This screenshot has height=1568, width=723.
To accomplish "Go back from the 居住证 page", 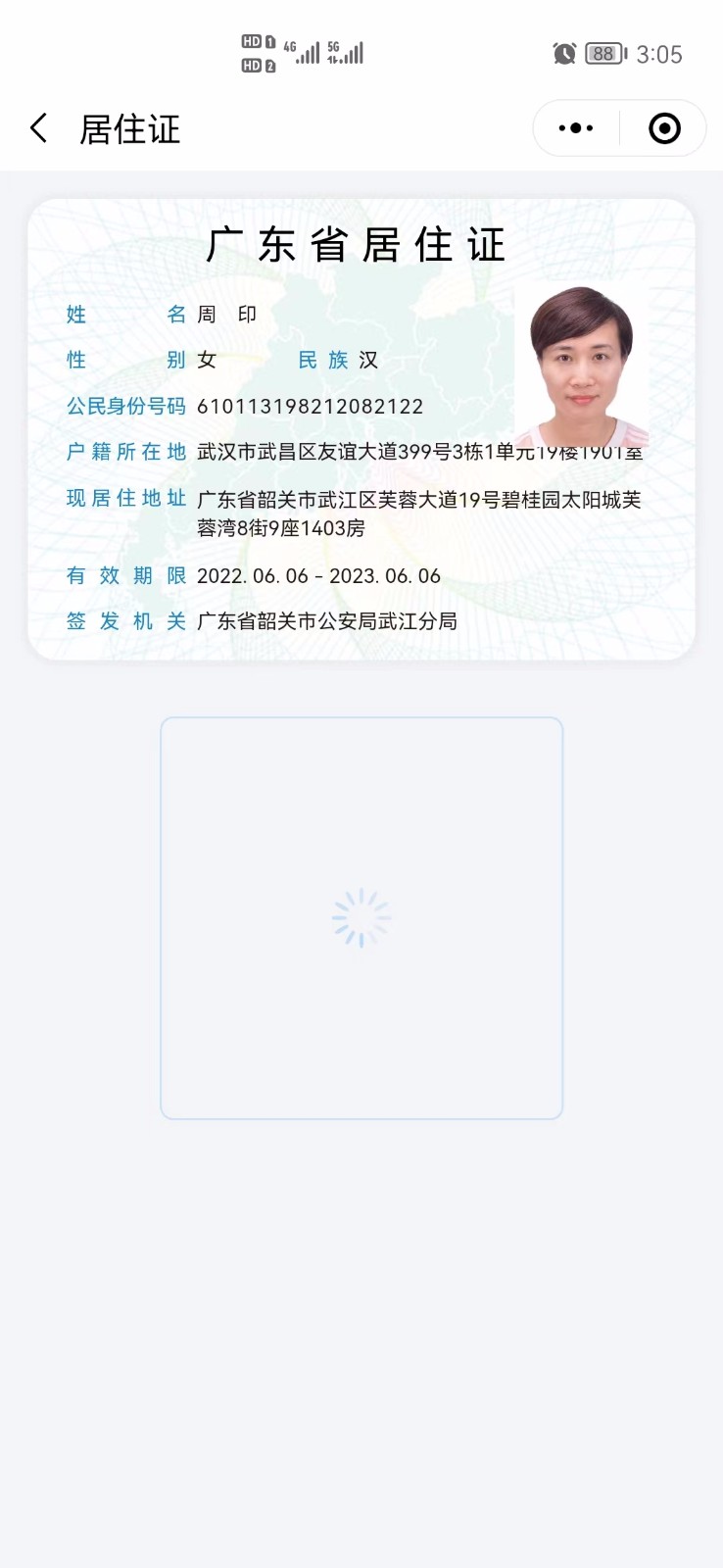I will [x=39, y=128].
